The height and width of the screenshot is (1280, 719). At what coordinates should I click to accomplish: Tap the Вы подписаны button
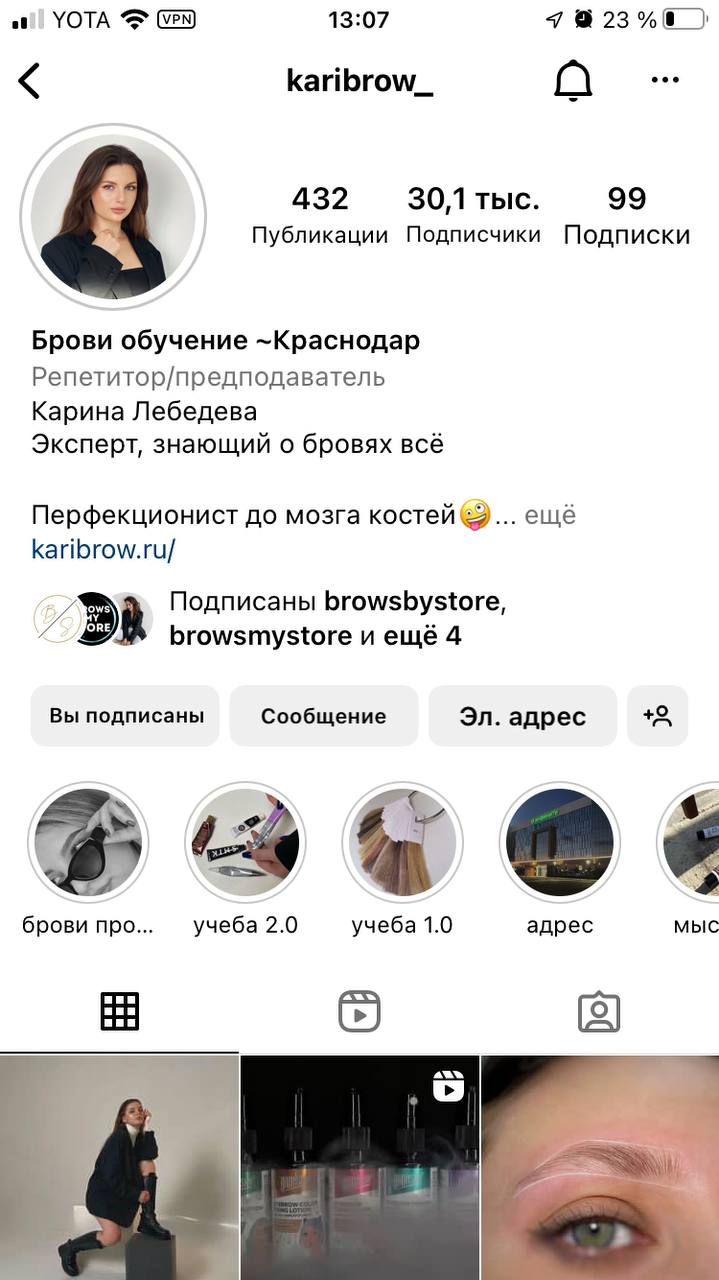pyautogui.click(x=125, y=716)
